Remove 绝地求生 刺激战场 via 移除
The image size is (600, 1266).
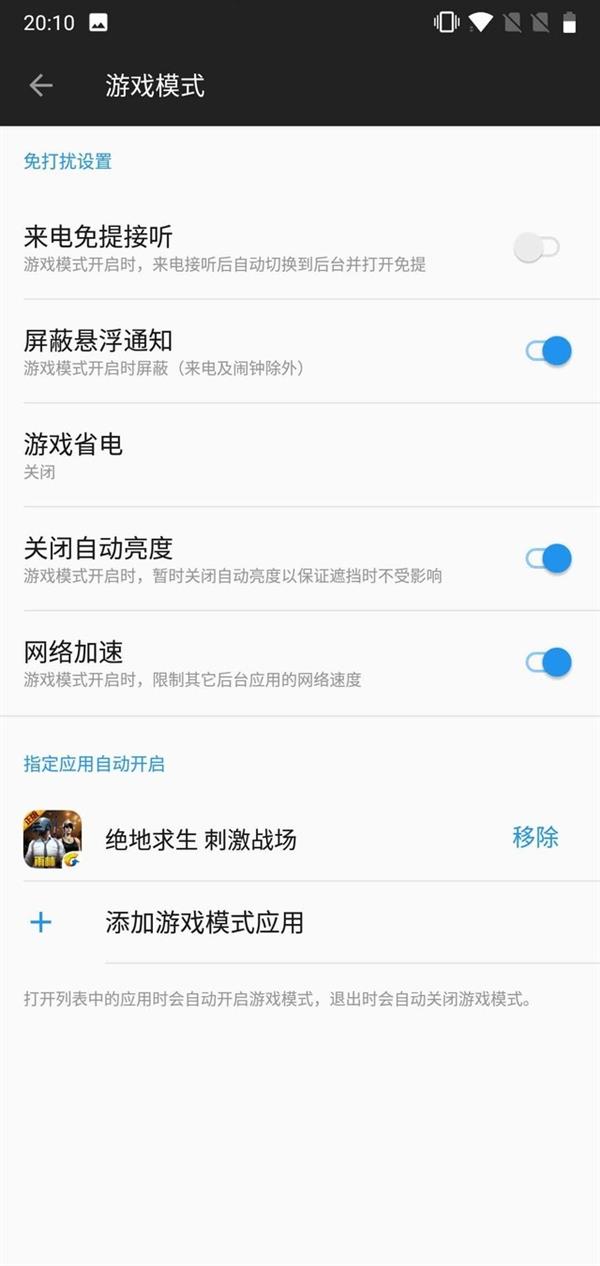pyautogui.click(x=536, y=838)
